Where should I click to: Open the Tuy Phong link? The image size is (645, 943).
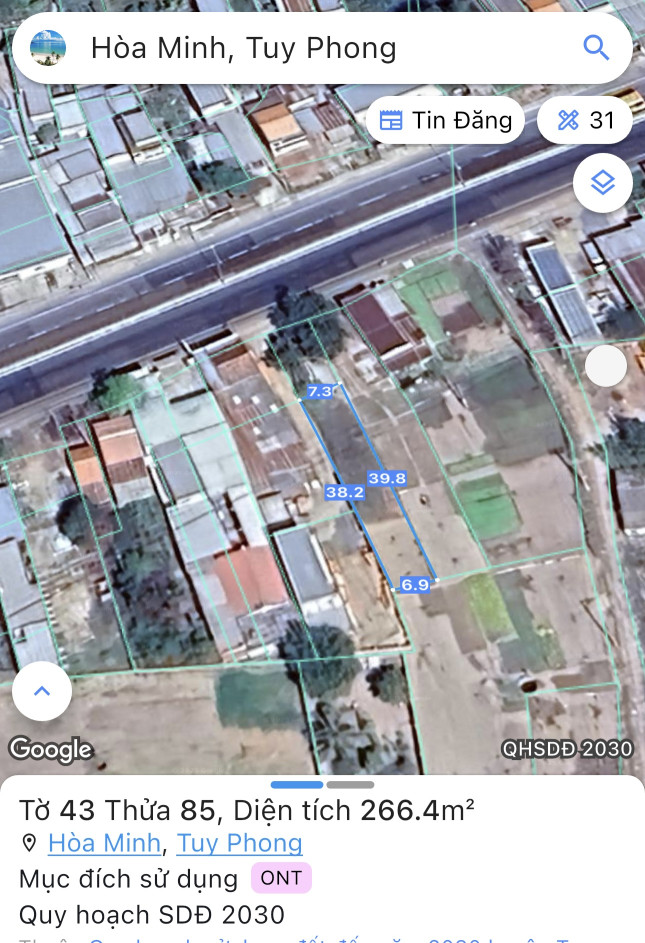point(239,843)
